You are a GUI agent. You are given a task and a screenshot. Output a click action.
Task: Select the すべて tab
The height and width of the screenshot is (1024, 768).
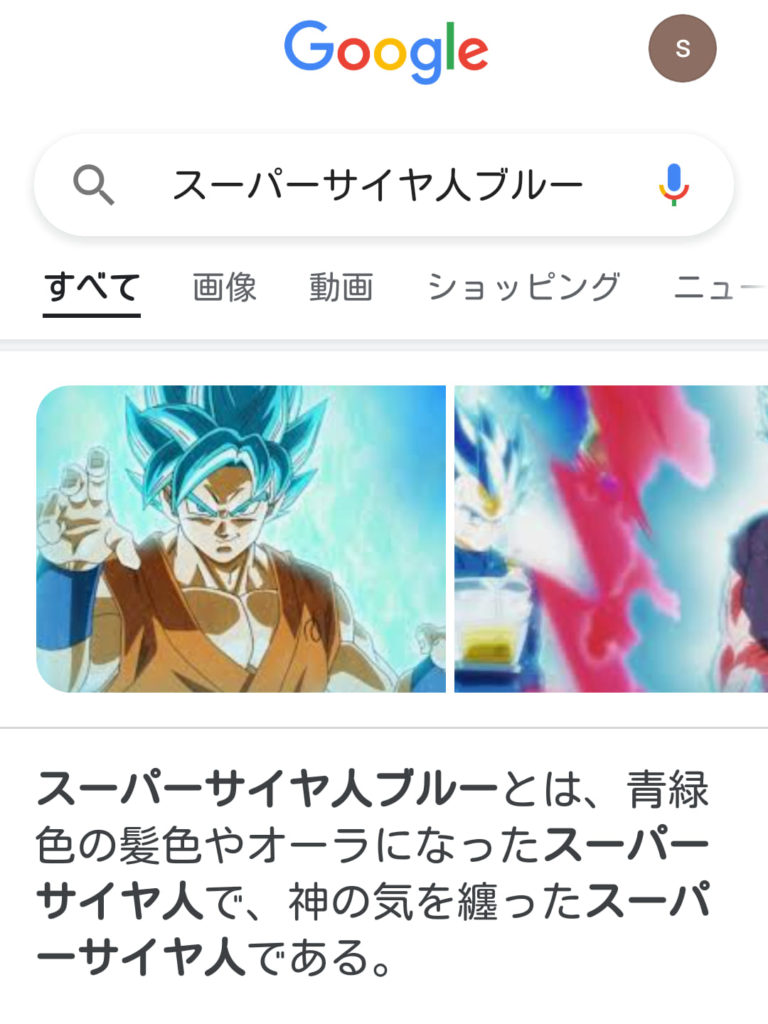coord(92,288)
